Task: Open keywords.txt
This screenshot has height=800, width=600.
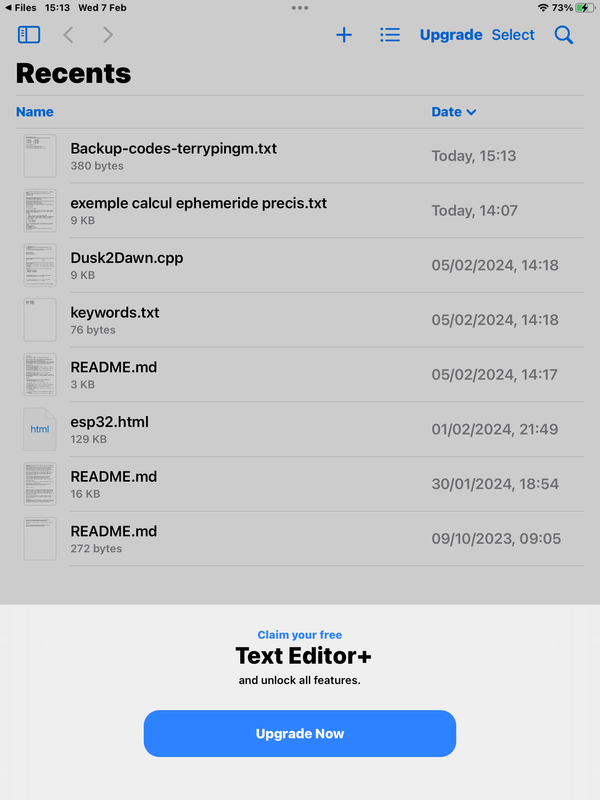Action: point(115,313)
